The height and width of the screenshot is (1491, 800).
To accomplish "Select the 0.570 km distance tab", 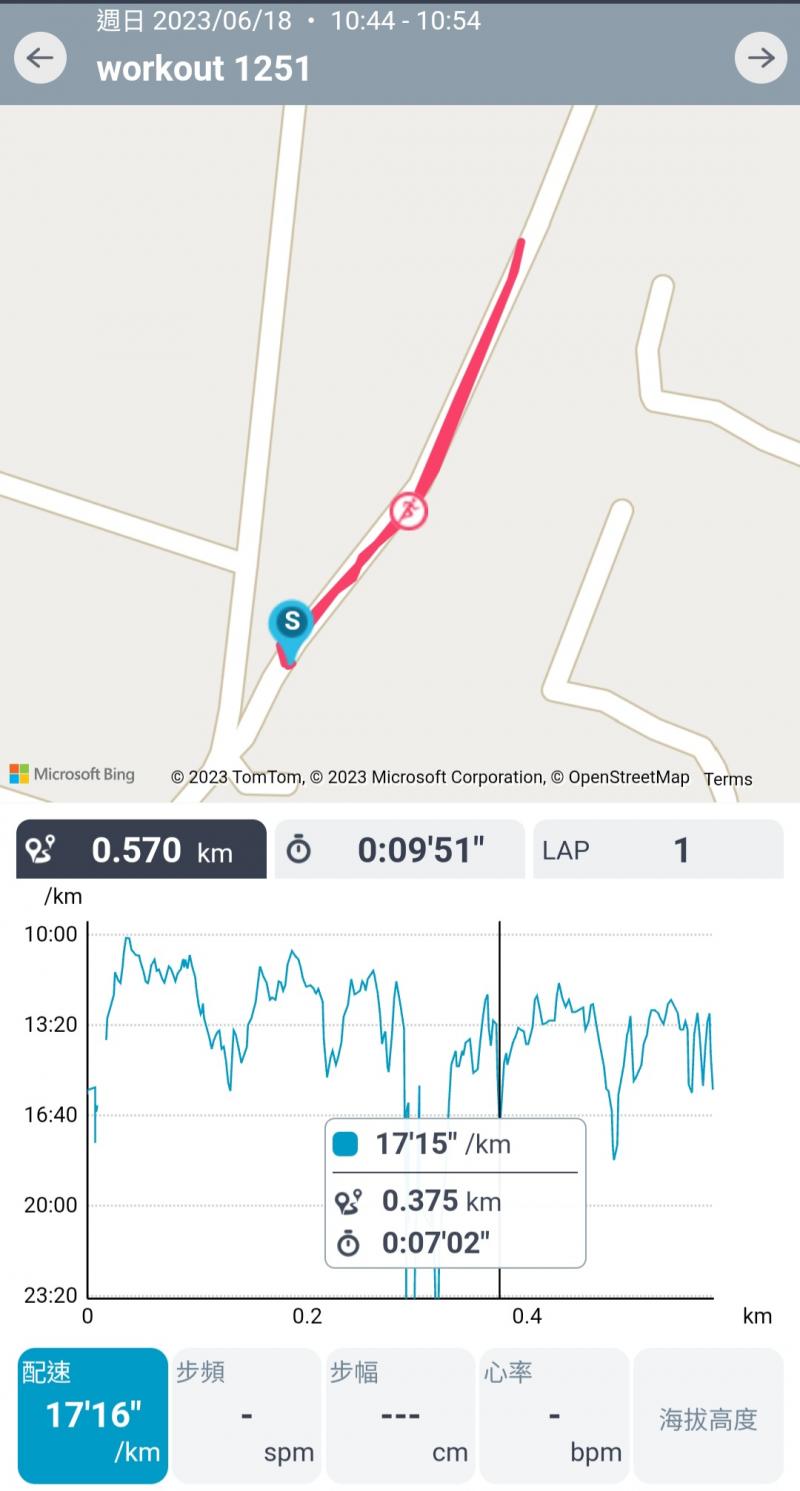I will 141,850.
